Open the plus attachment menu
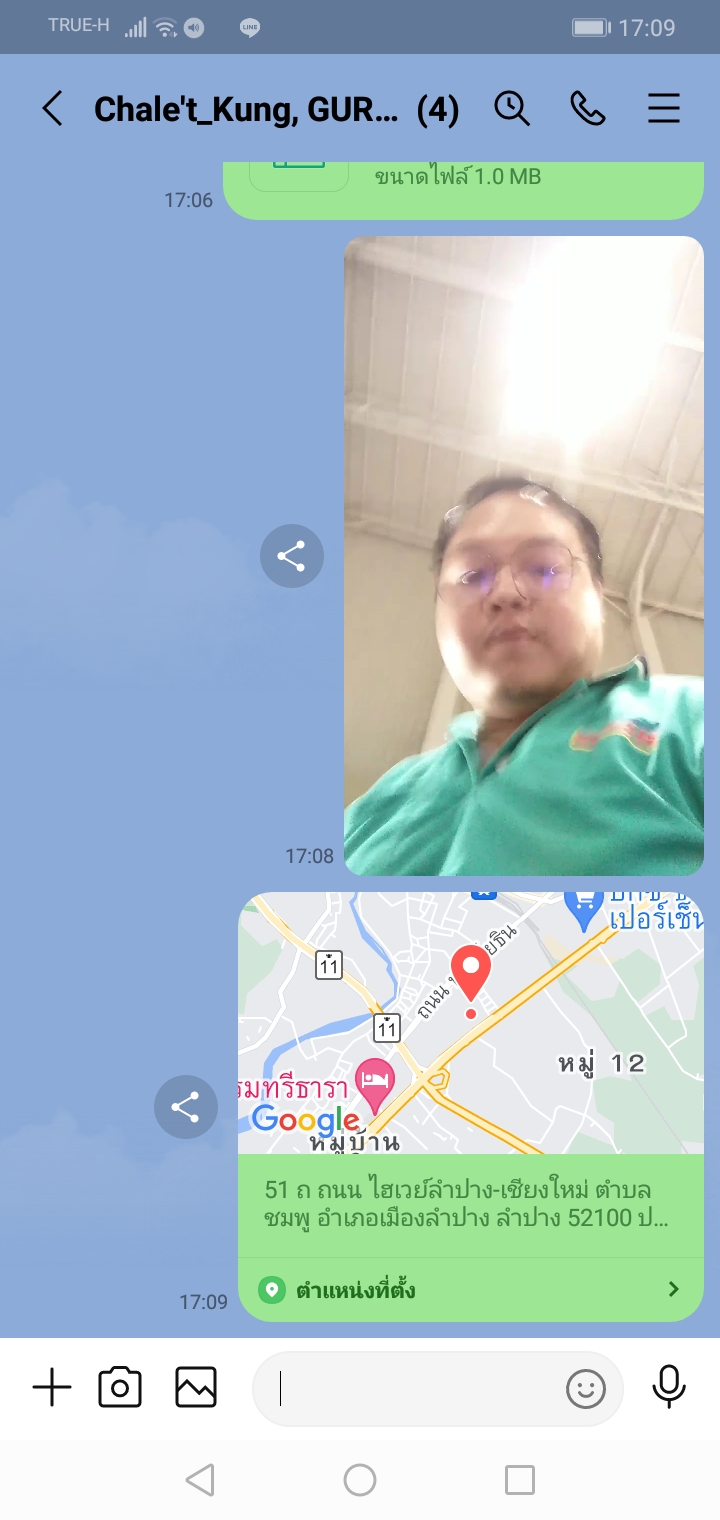720x1520 pixels. coord(52,1388)
